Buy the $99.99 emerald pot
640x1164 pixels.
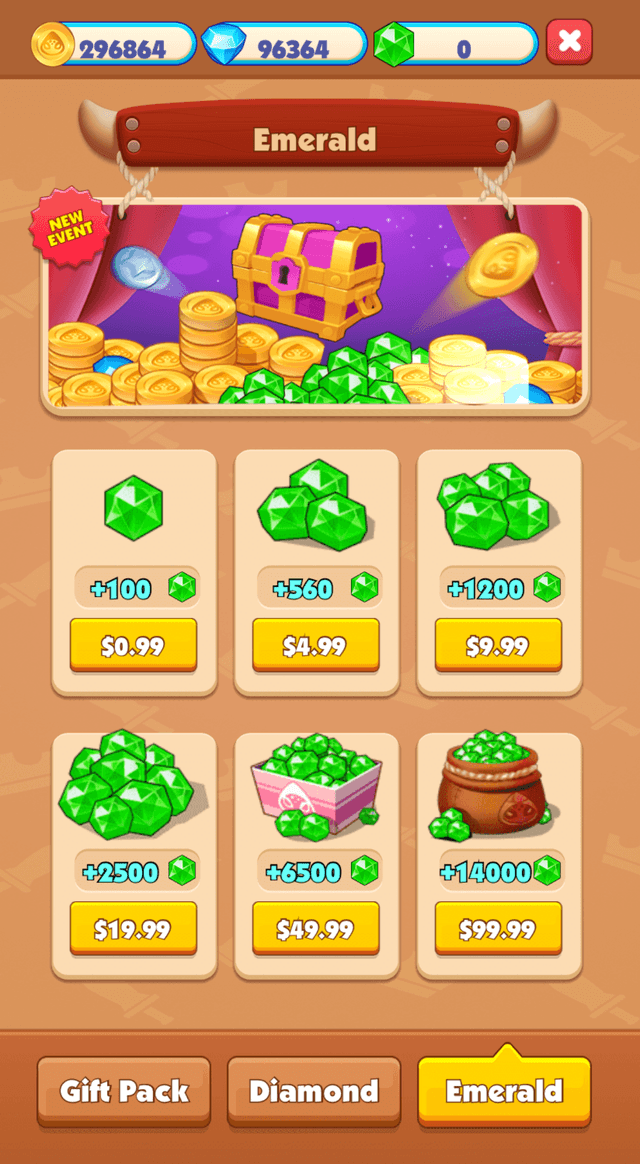[498, 929]
